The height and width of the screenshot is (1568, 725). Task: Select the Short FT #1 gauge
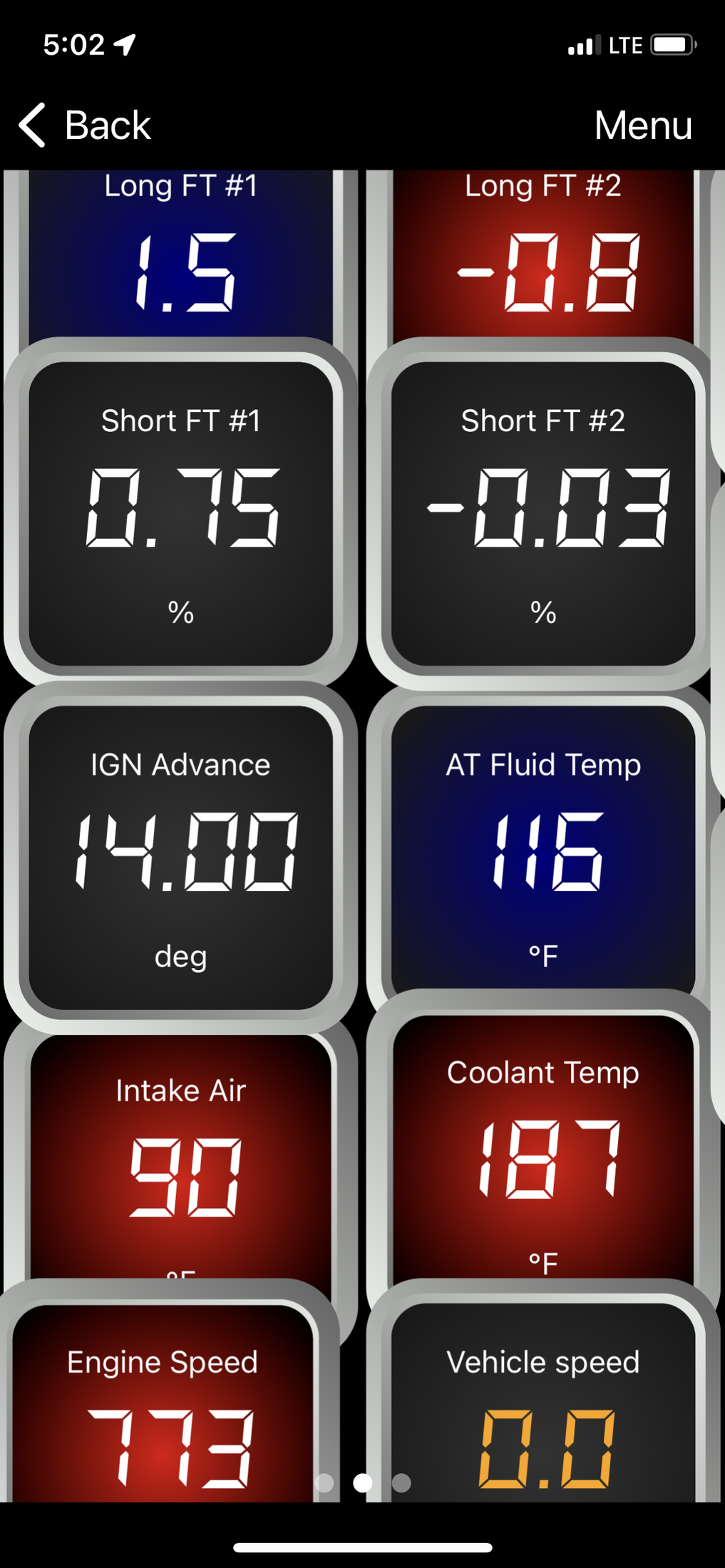(x=181, y=513)
